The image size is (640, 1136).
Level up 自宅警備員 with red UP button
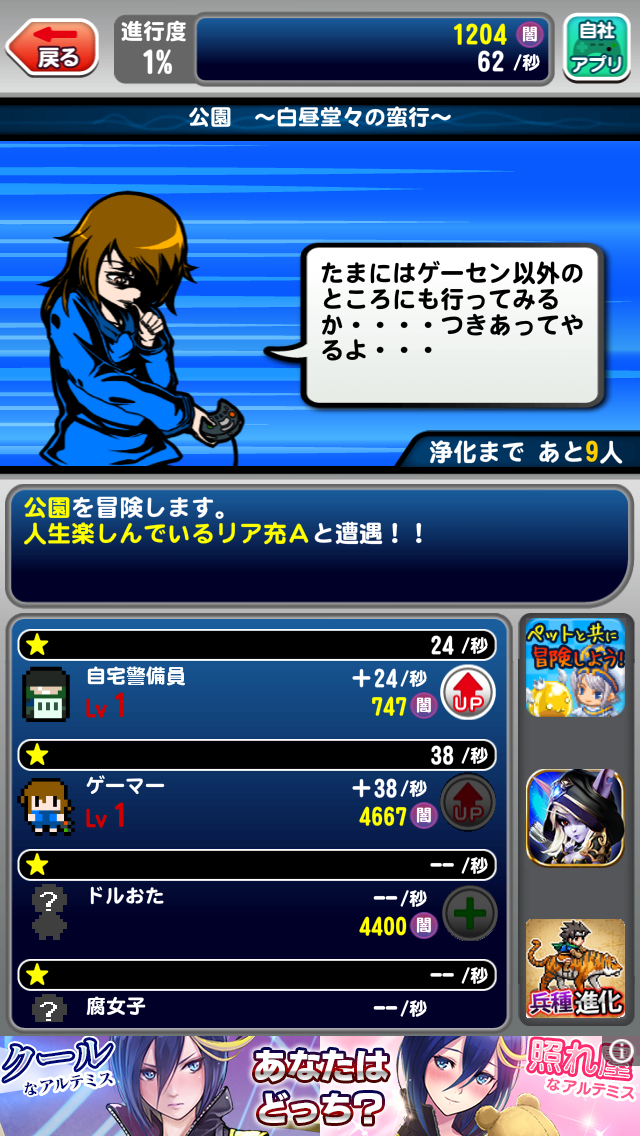[468, 692]
